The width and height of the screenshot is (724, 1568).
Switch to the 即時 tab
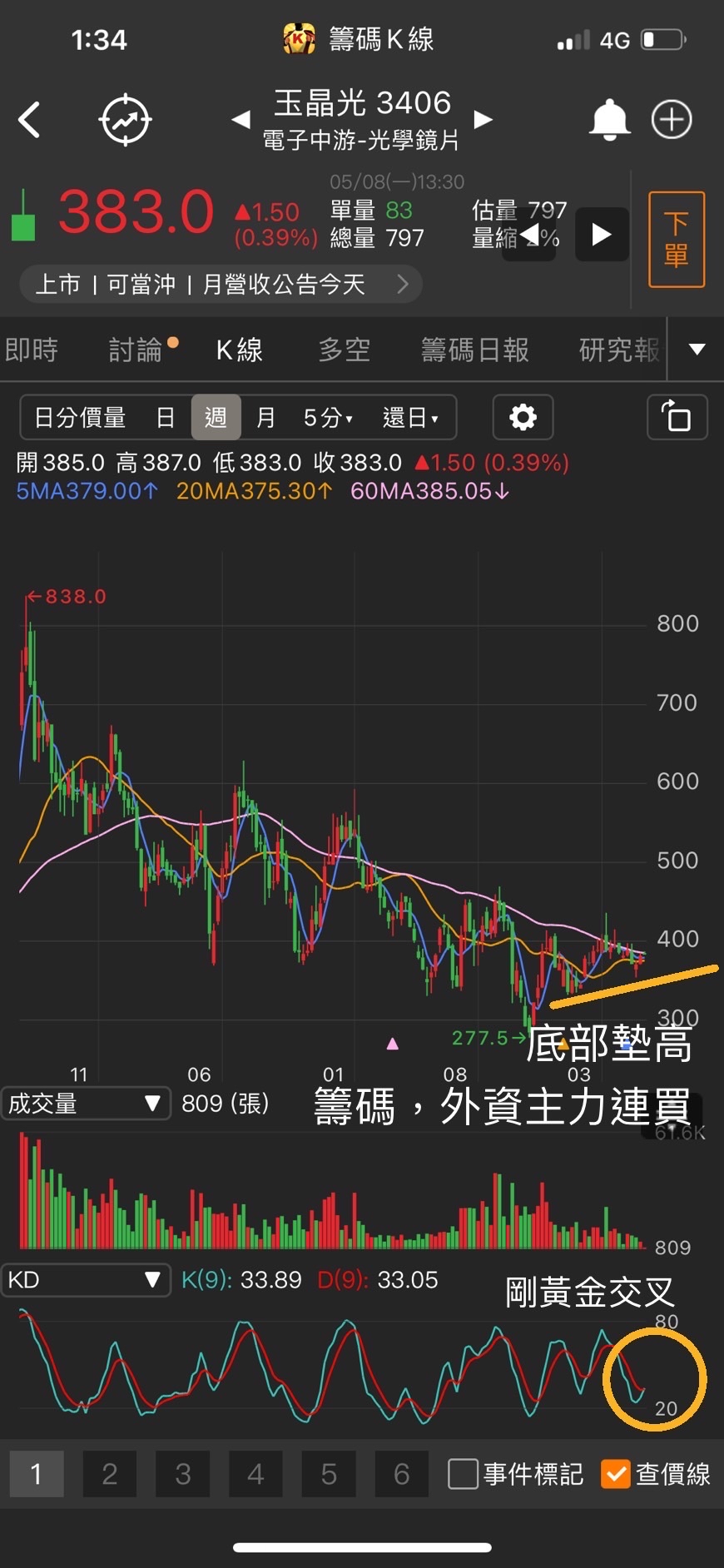pos(32,350)
